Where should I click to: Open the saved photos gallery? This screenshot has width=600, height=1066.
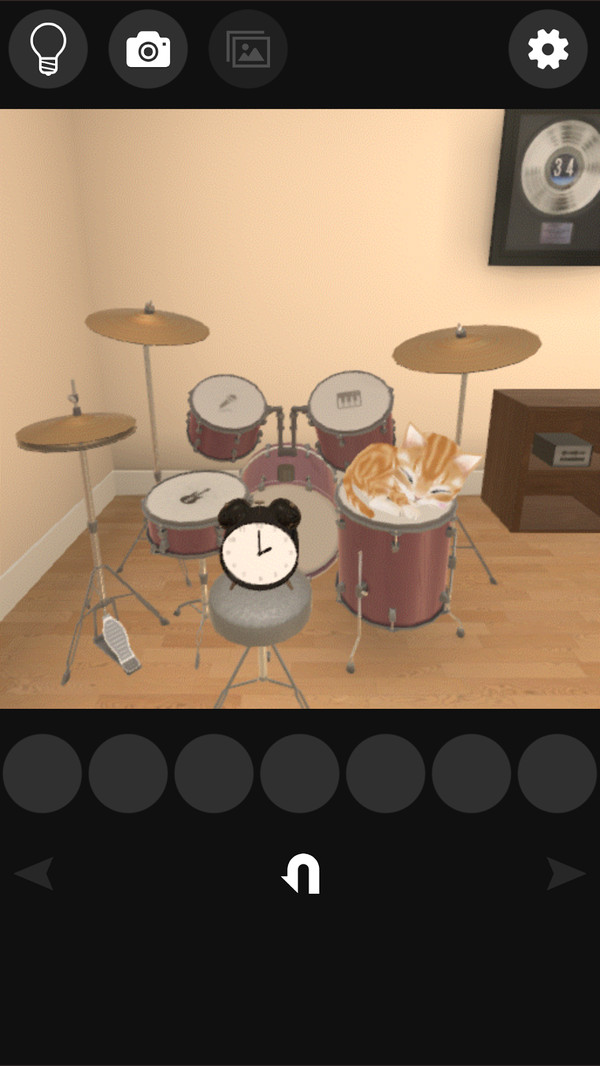point(248,49)
